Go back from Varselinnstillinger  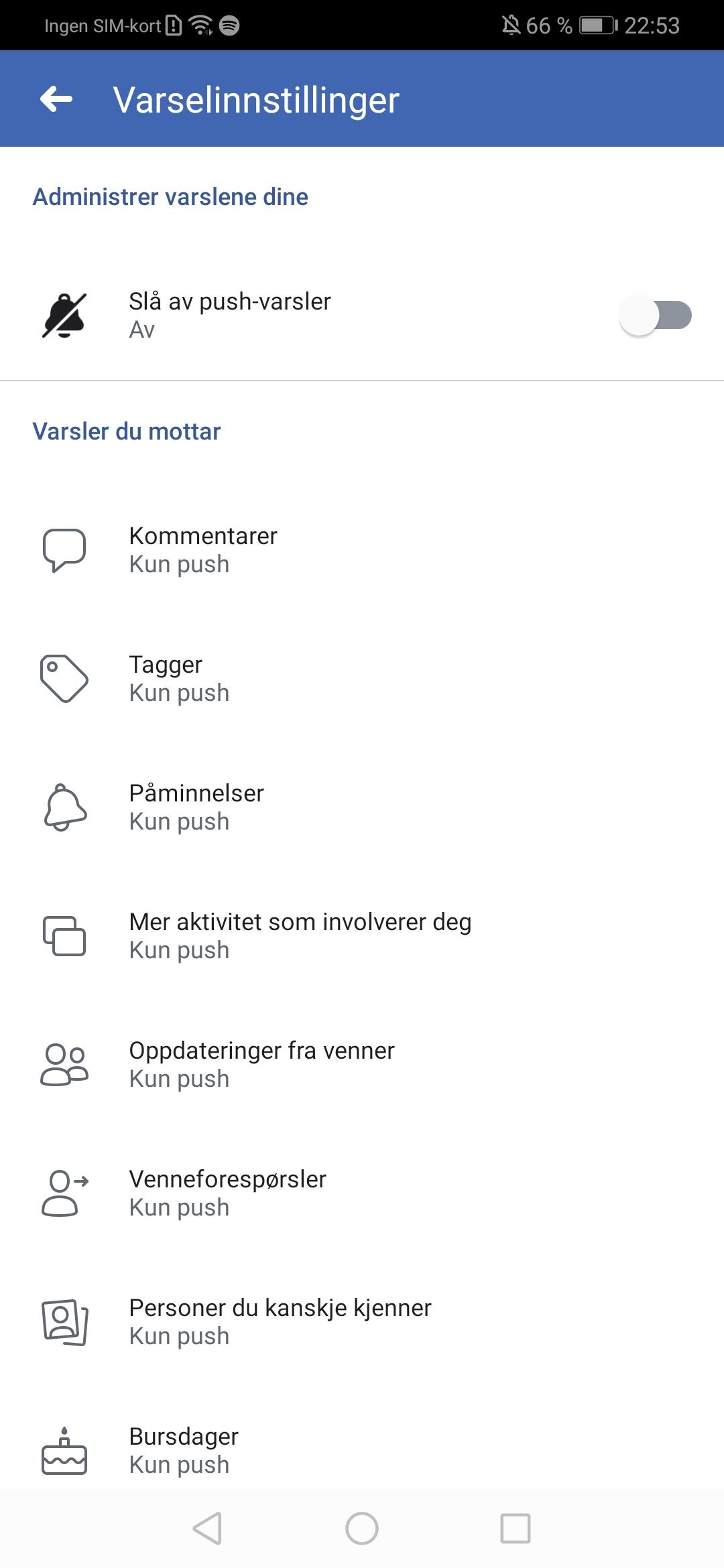56,99
